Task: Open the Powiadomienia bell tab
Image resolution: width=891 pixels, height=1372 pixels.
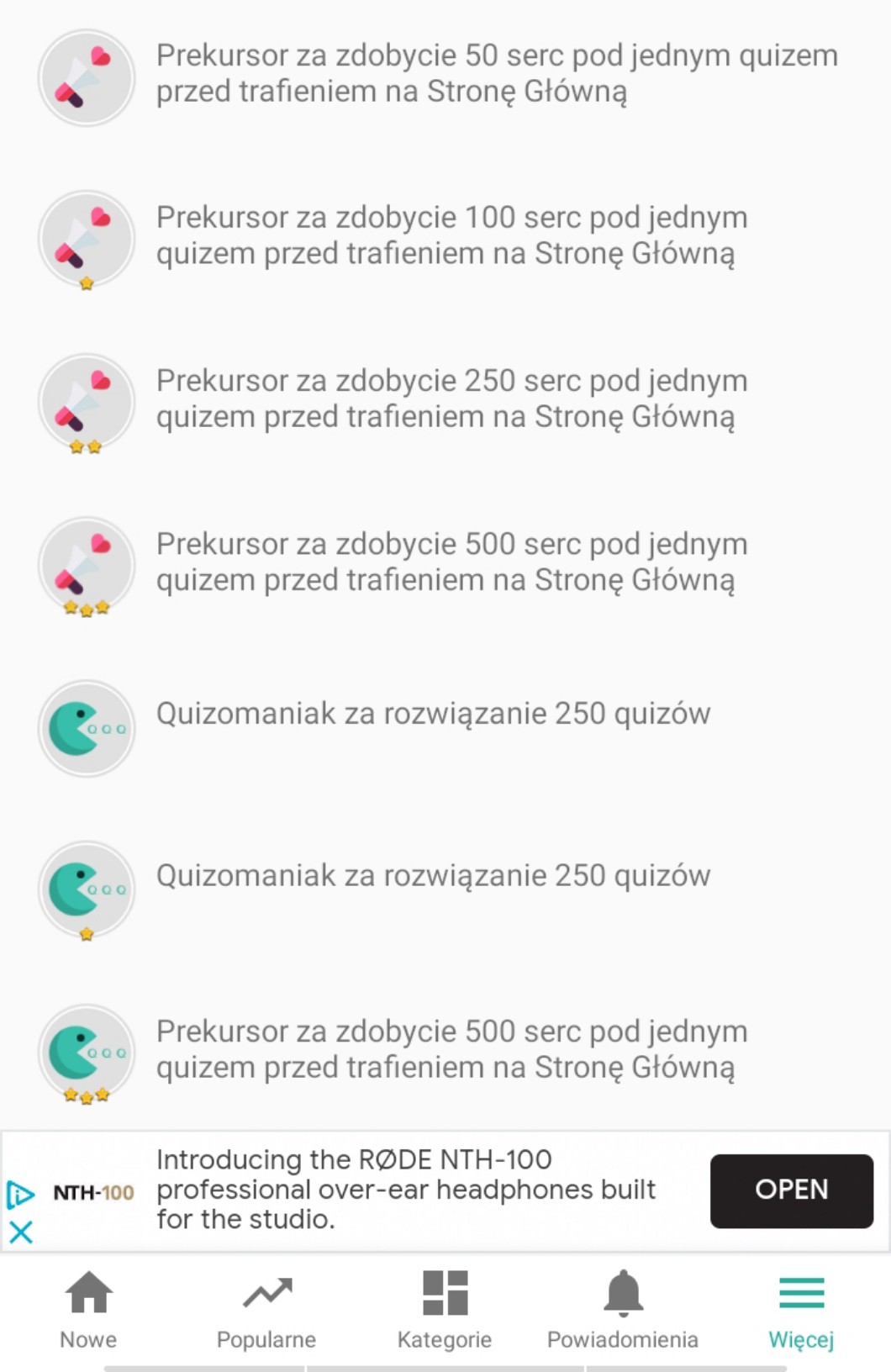Action: point(623,1308)
